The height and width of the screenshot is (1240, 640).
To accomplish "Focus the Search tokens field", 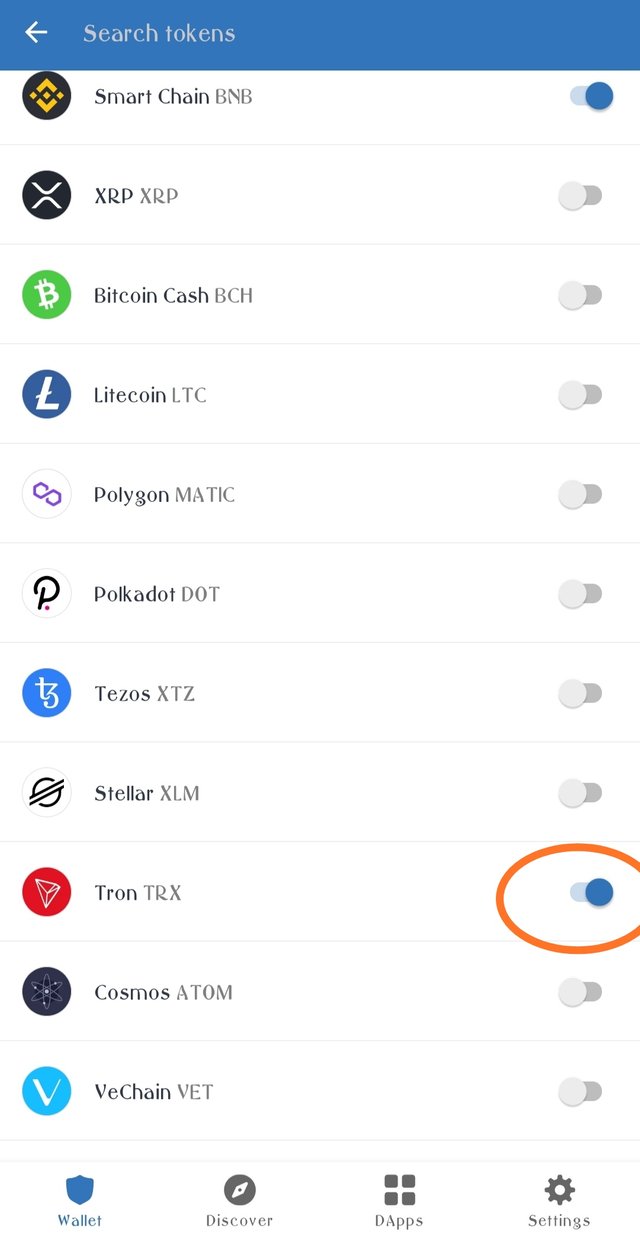I will (x=300, y=33).
